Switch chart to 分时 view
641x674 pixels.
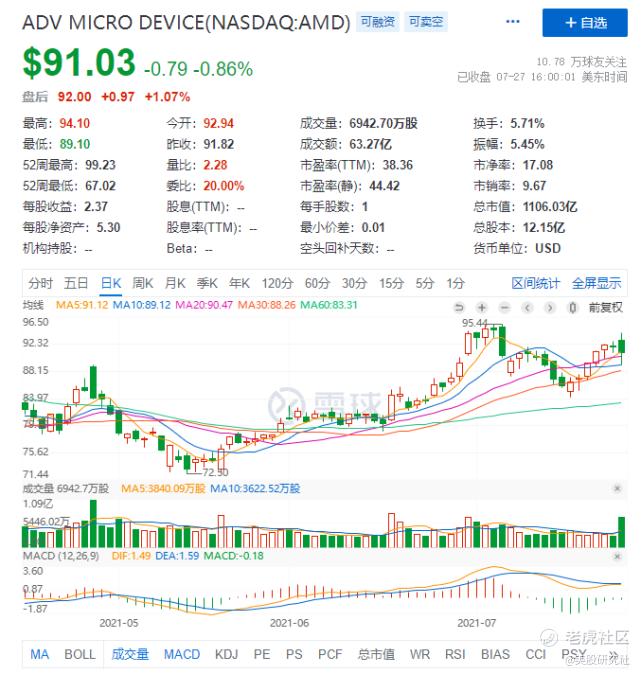tap(40, 283)
